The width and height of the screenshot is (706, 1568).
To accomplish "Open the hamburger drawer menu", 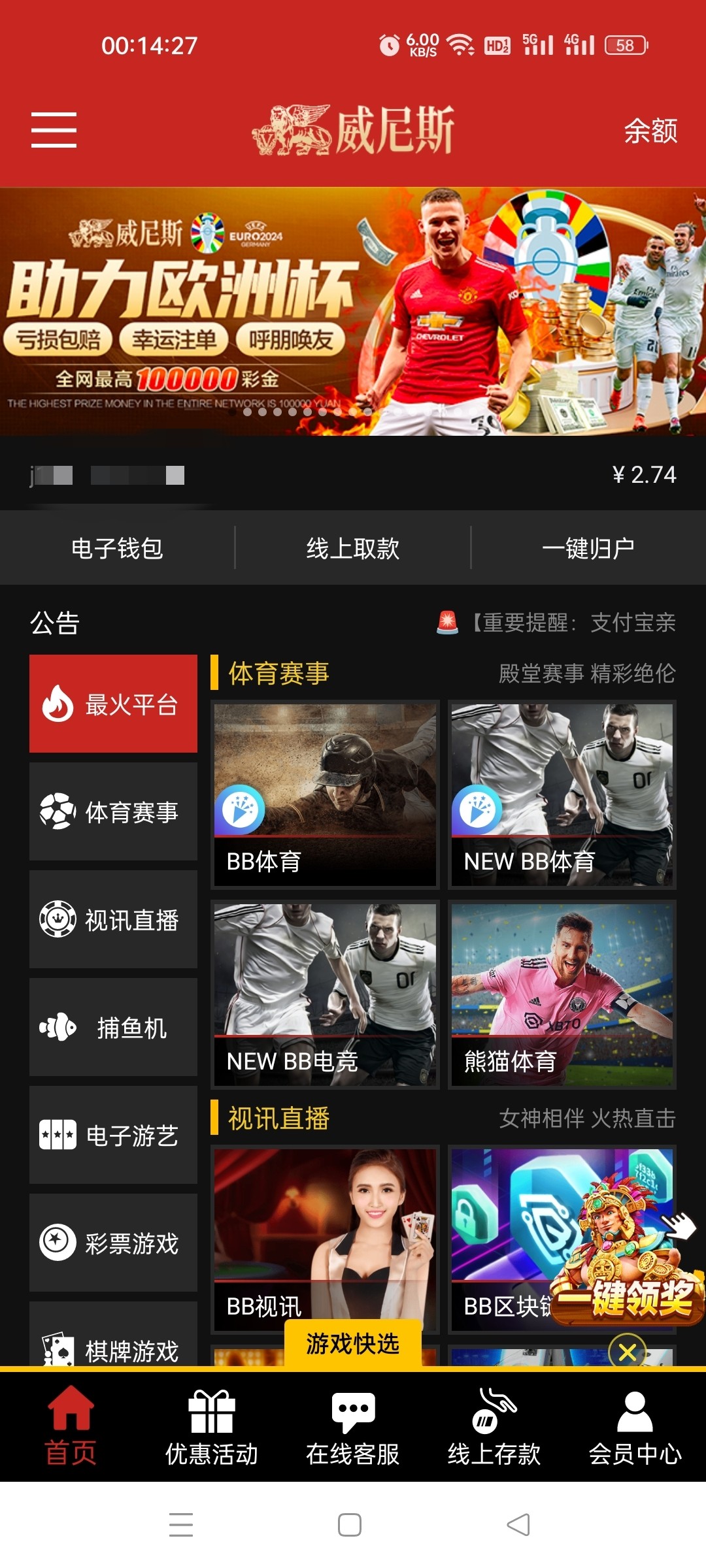I will click(54, 129).
